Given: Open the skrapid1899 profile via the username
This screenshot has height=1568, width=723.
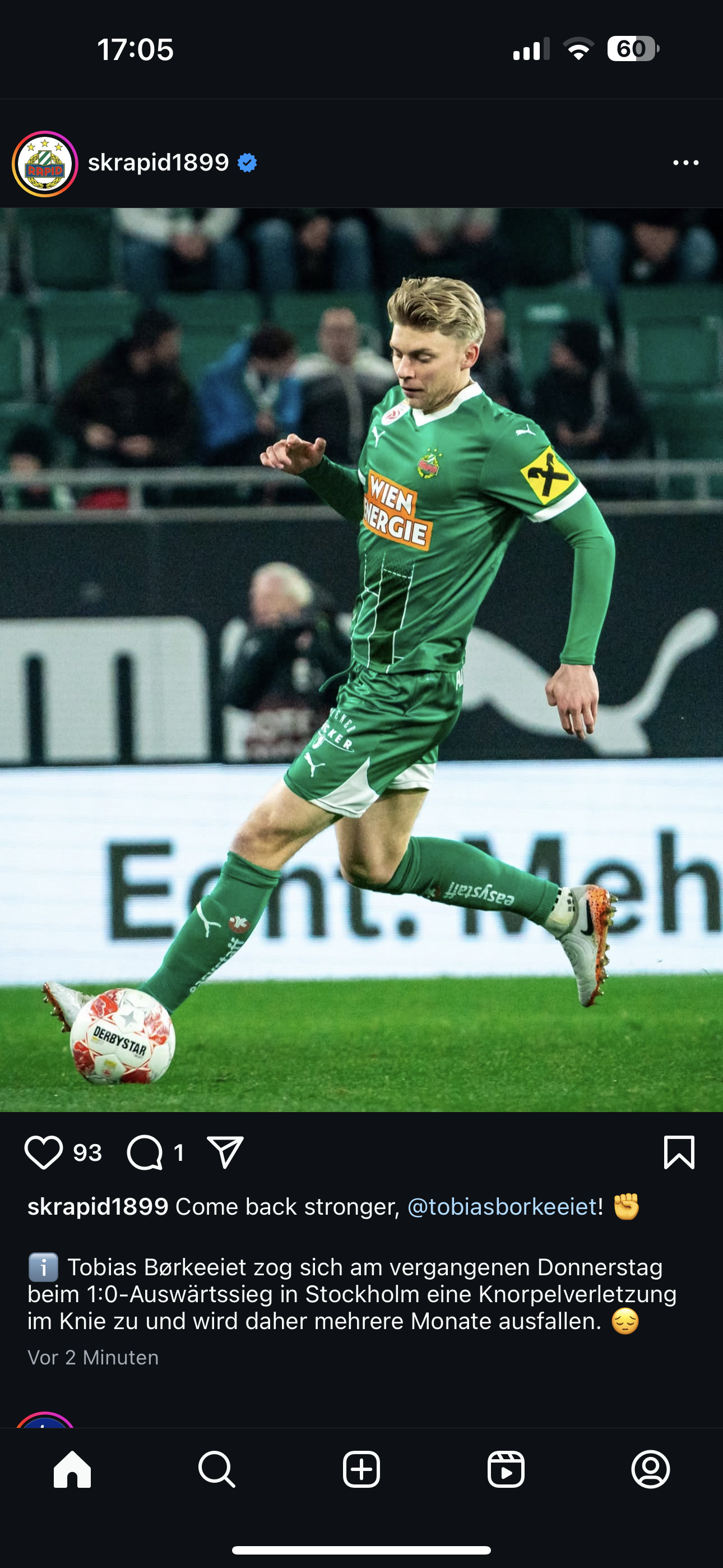Looking at the screenshot, I should [158, 163].
